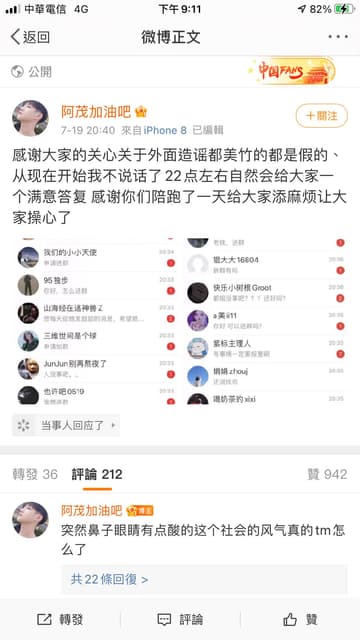Open the commenter 阿茂加油吧's avatar
The image size is (360, 640).
[30, 520]
